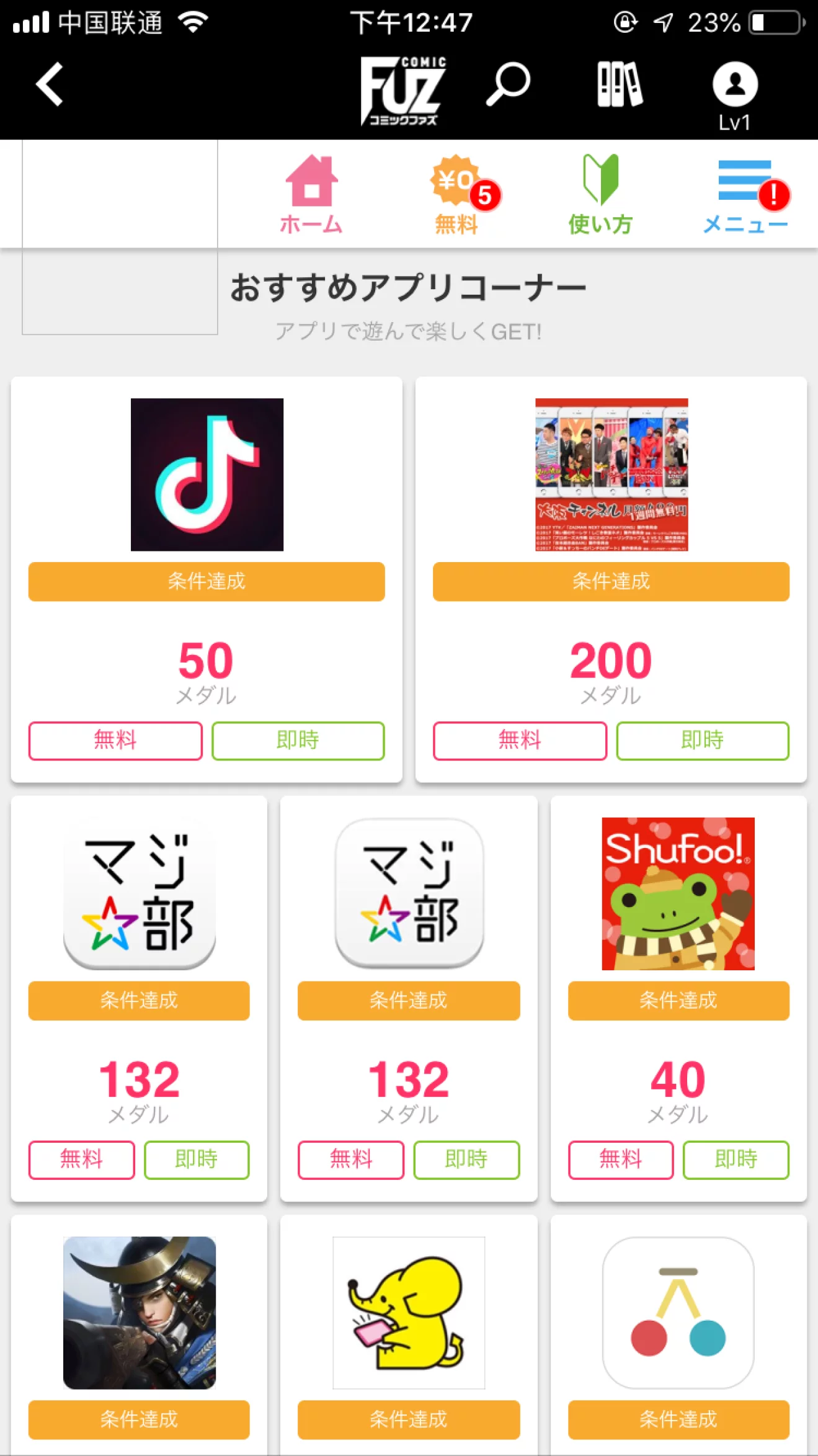This screenshot has width=818, height=1456.
Task: Open the Lv1 profile icon
Action: (x=735, y=93)
